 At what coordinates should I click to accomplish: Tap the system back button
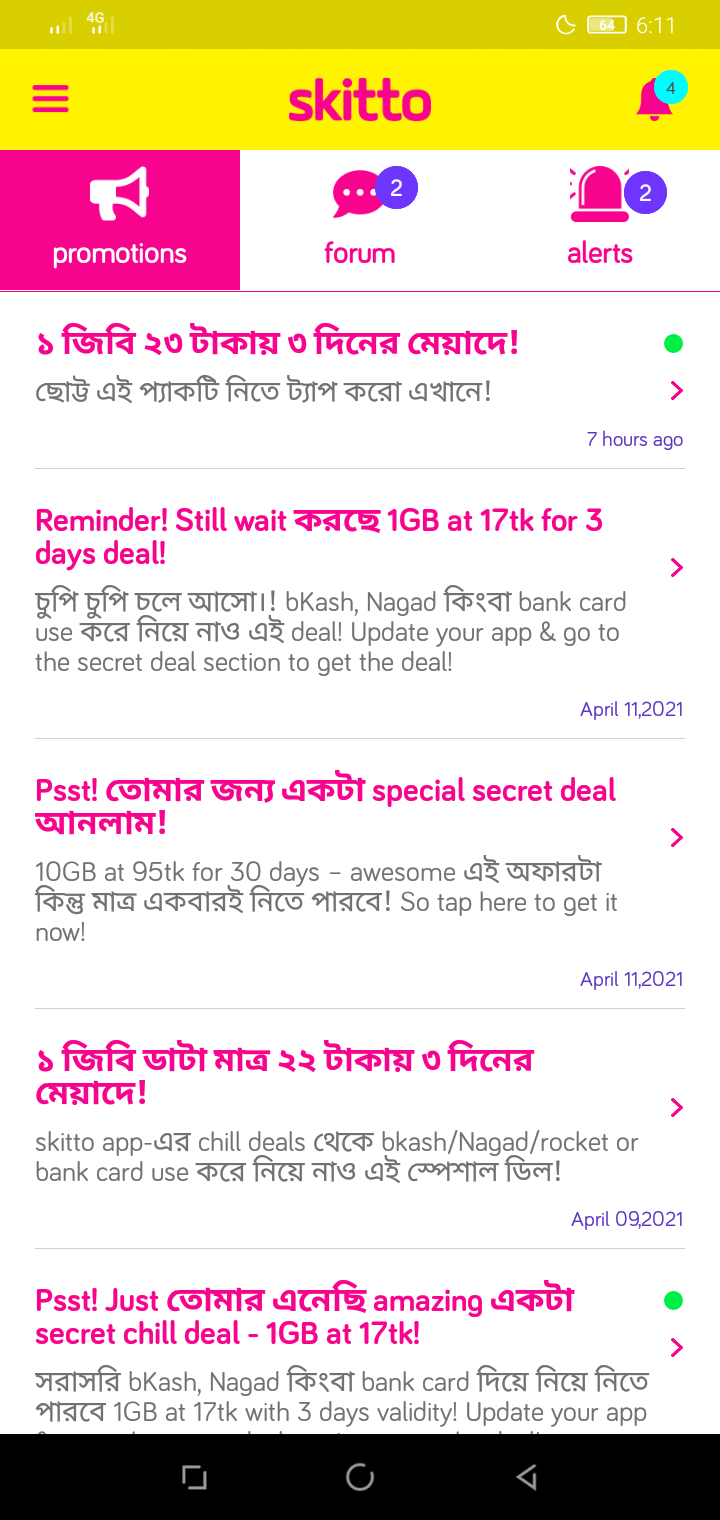pos(527,1477)
